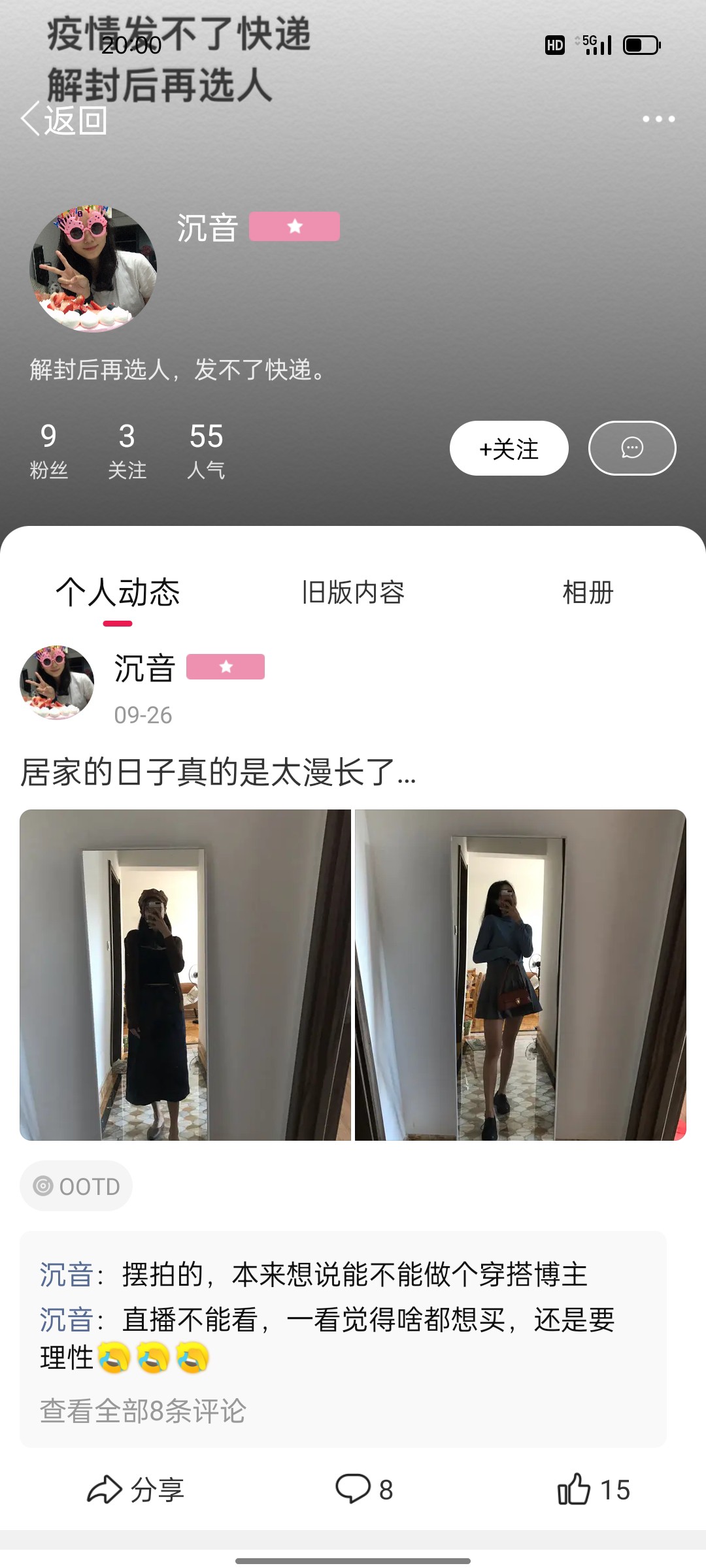Open the comment icon showing 8
706x1568 pixels.
coord(363,1490)
